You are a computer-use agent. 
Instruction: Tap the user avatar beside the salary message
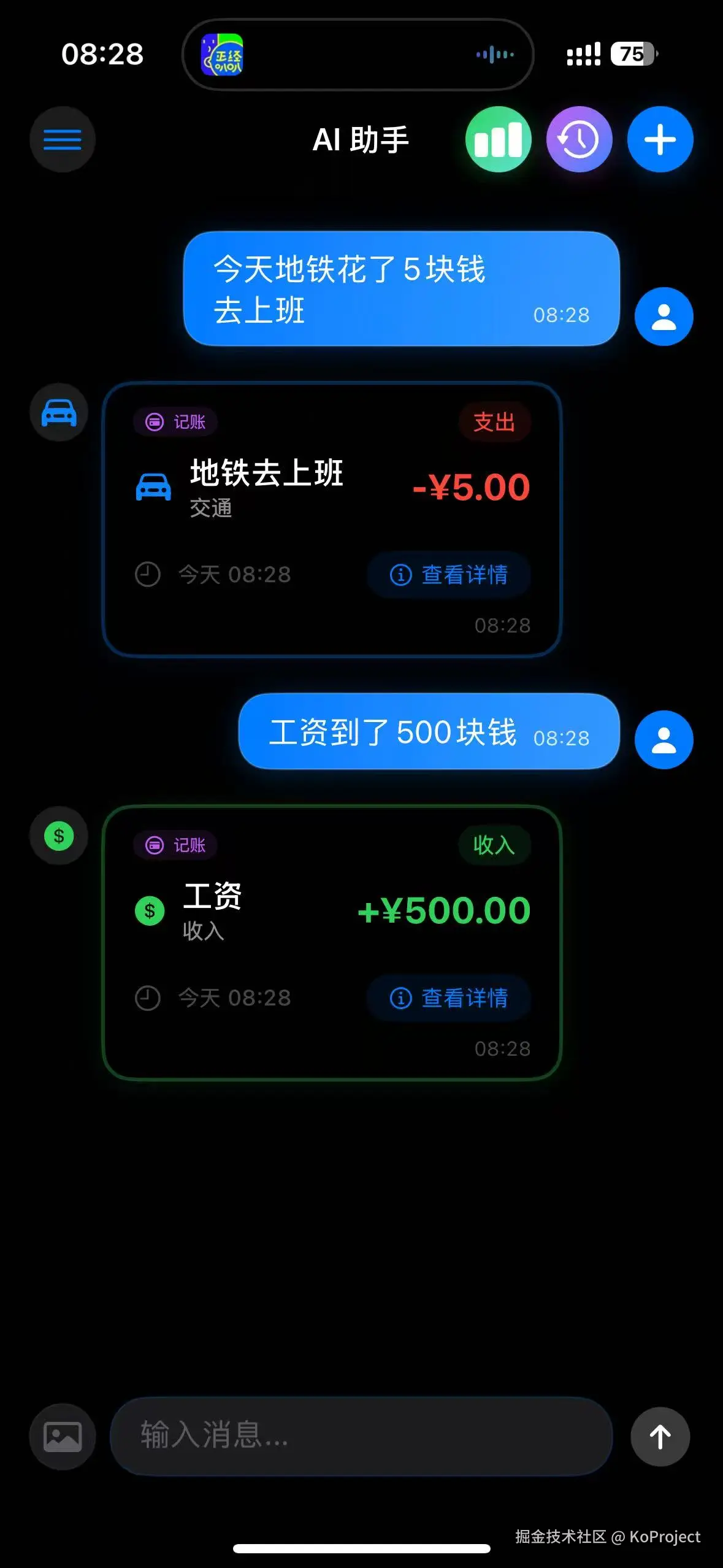click(663, 740)
